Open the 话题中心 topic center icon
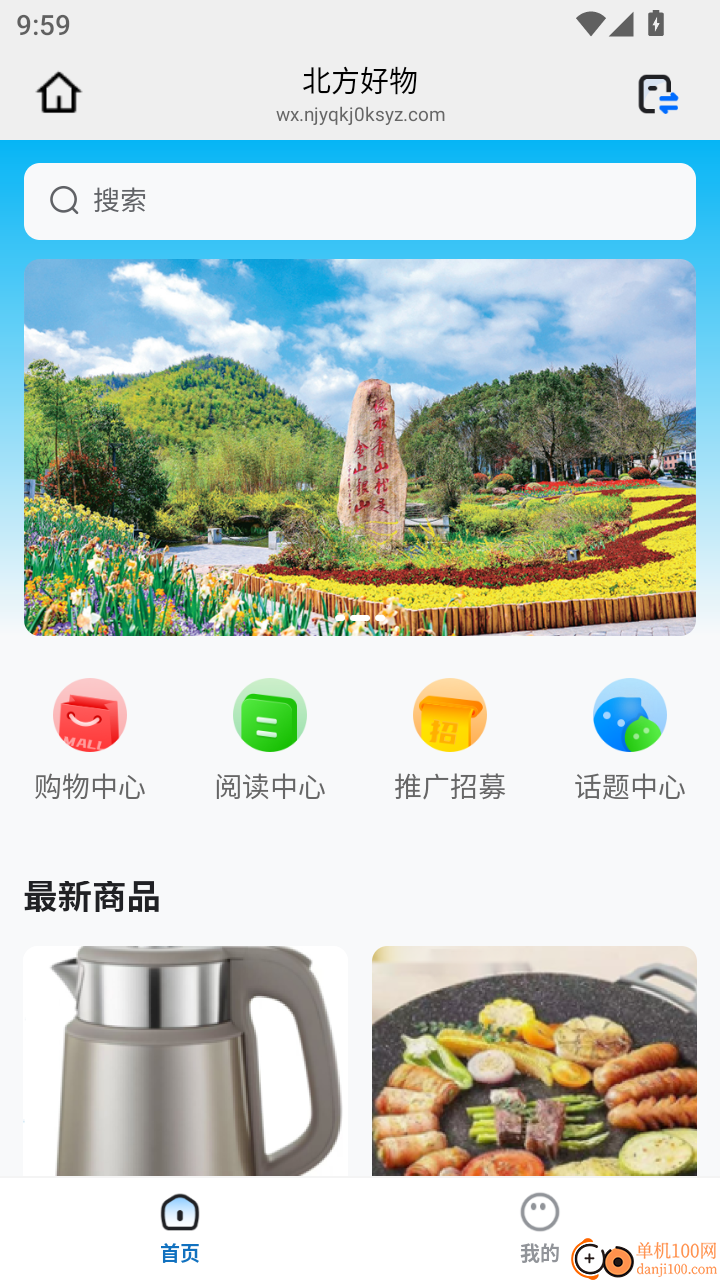The width and height of the screenshot is (720, 1280). (x=630, y=715)
